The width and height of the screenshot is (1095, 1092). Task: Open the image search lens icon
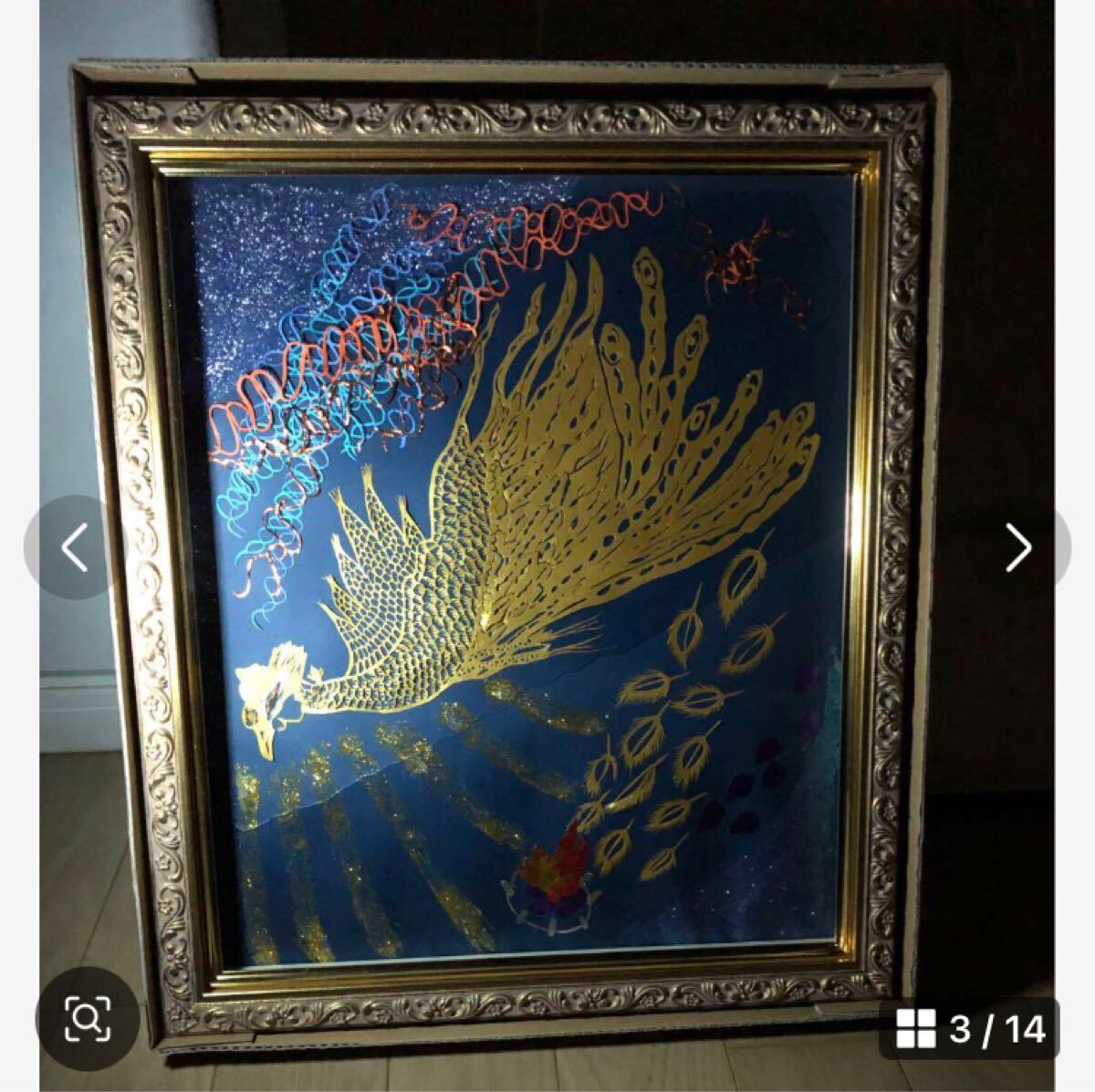(x=88, y=1018)
